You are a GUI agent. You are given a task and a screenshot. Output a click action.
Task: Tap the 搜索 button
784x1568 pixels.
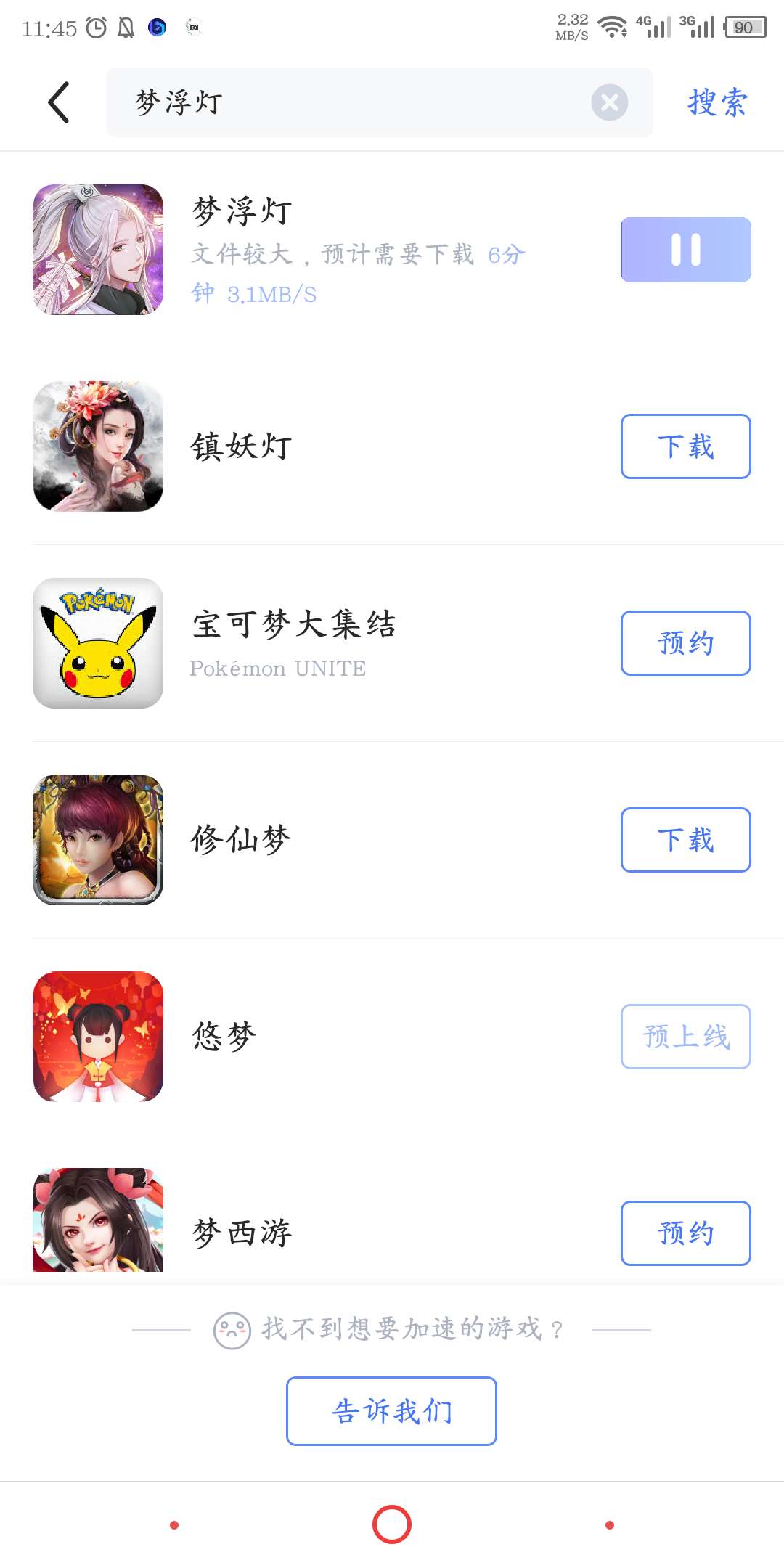pos(717,102)
